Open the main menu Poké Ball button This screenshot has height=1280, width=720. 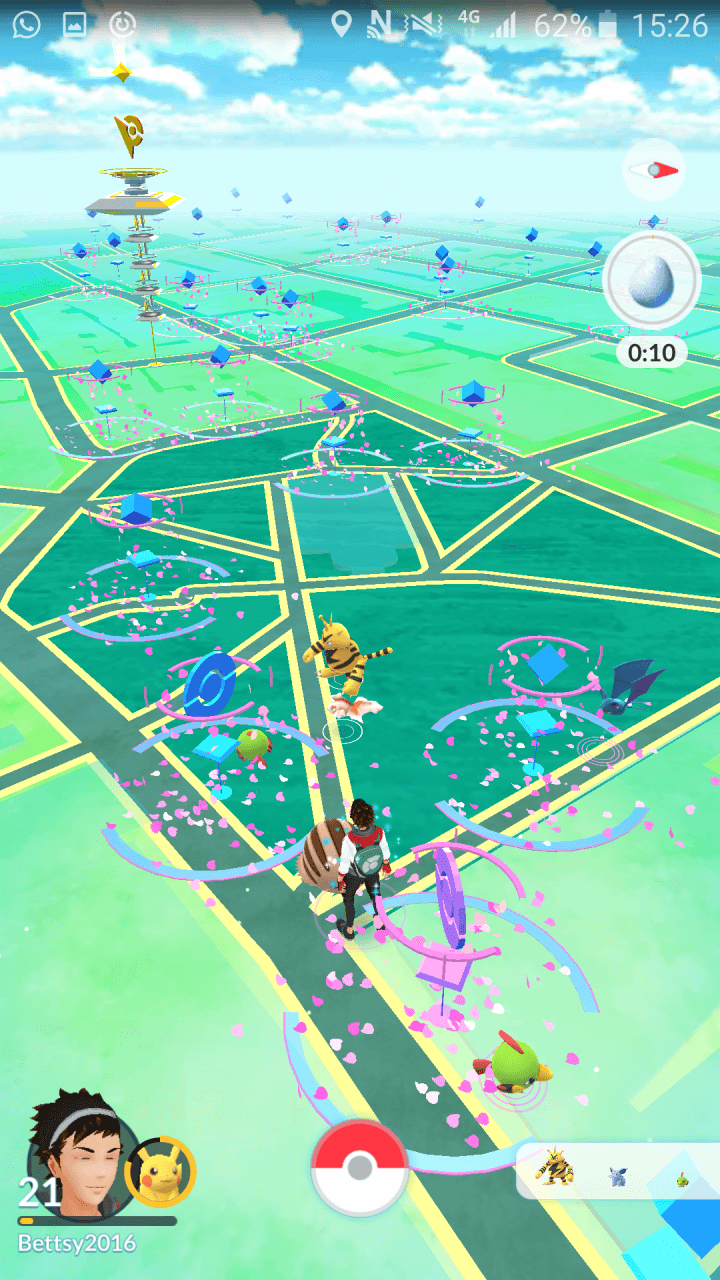(360, 1168)
